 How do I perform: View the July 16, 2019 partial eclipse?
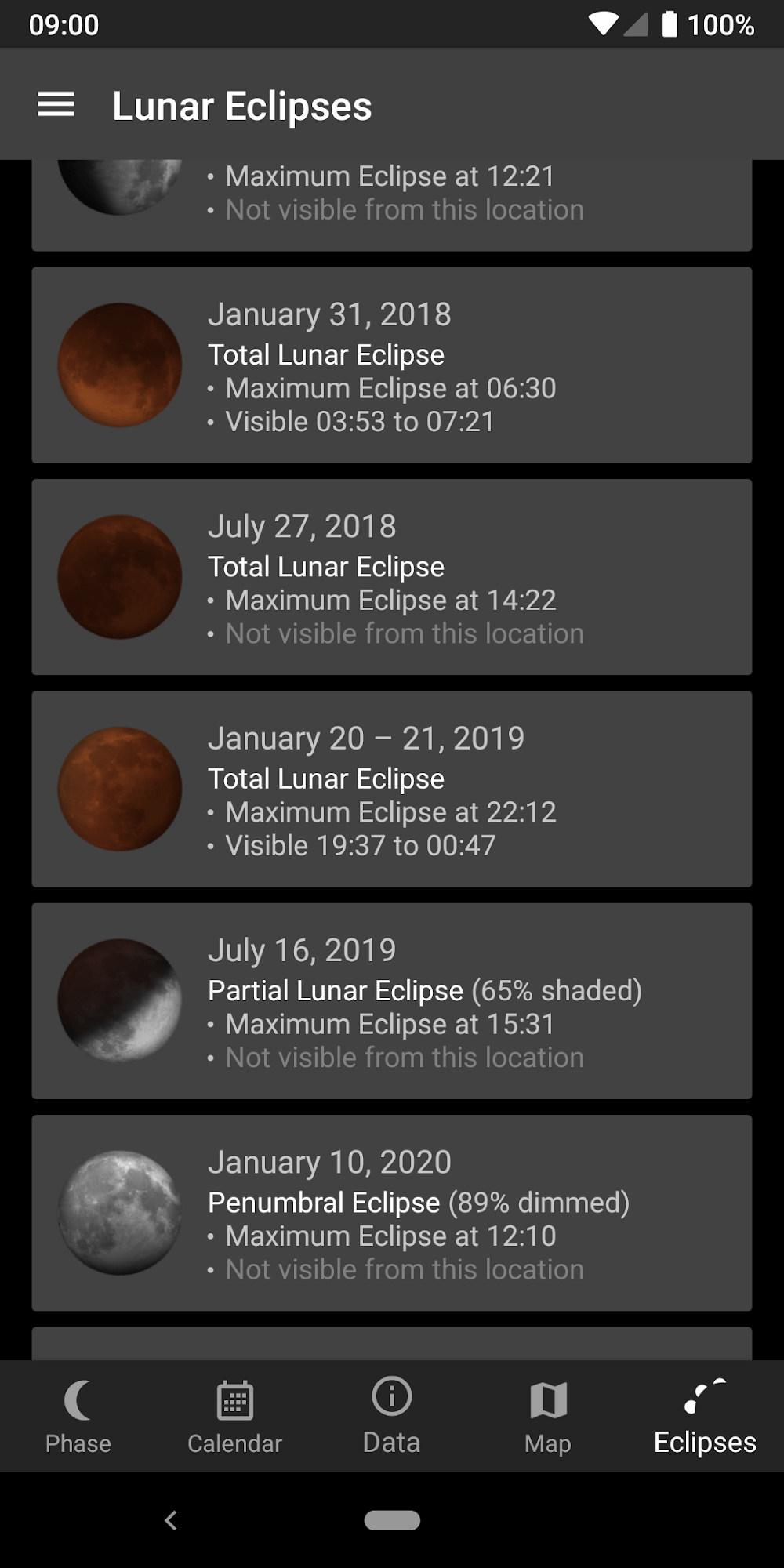pyautogui.click(x=391, y=1001)
